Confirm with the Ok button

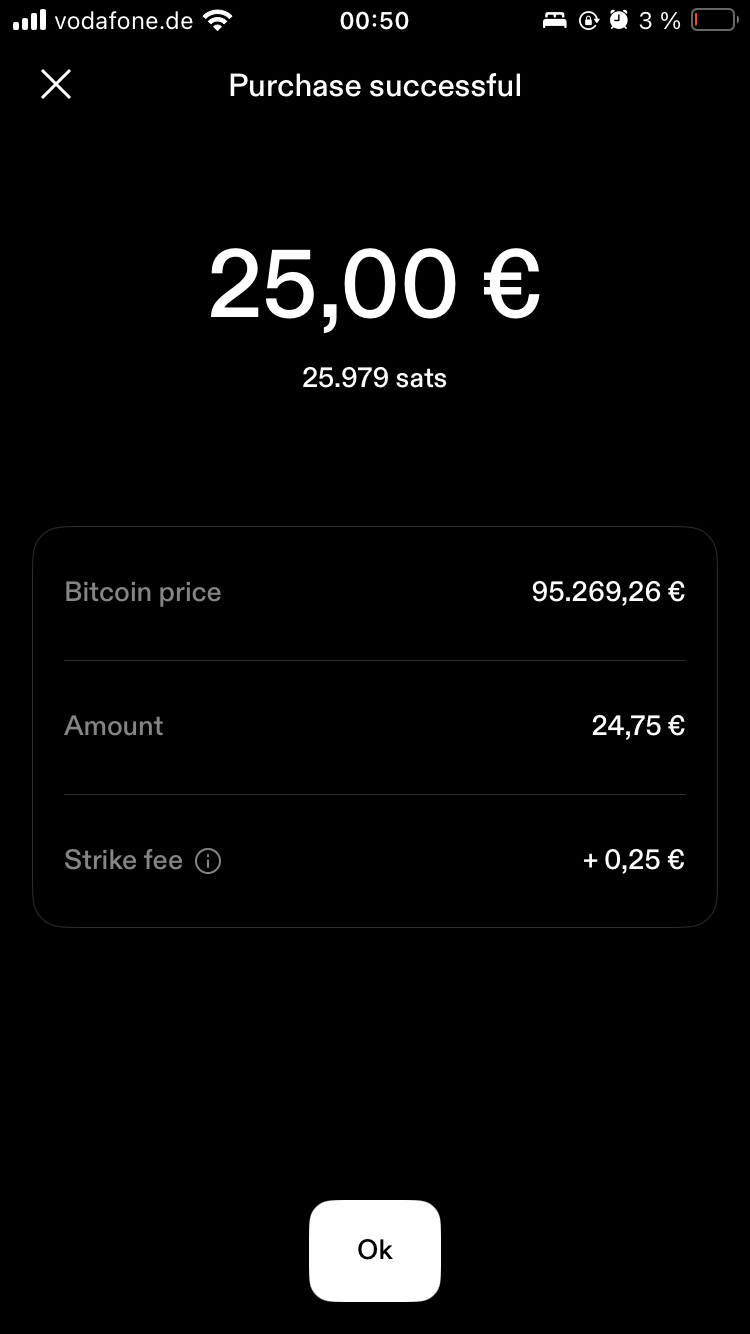coord(375,1250)
